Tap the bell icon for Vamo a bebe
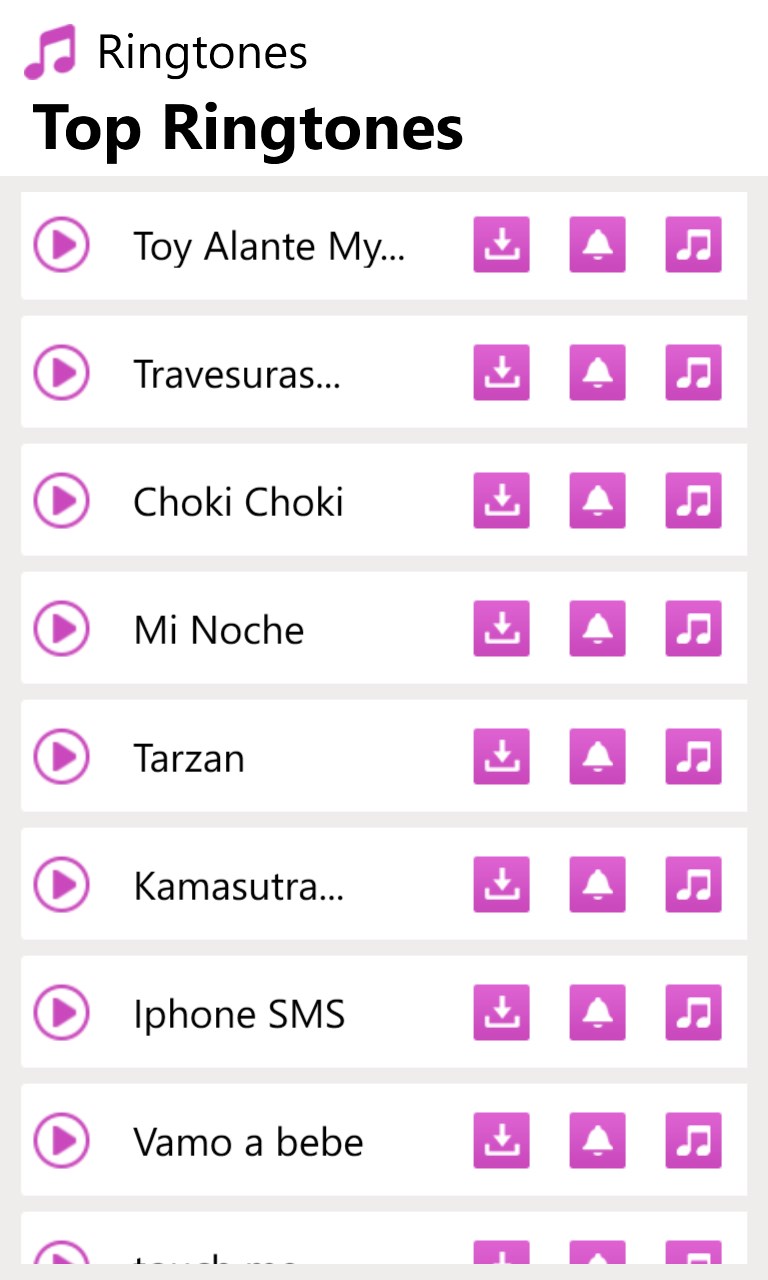The height and width of the screenshot is (1280, 768). (597, 1141)
